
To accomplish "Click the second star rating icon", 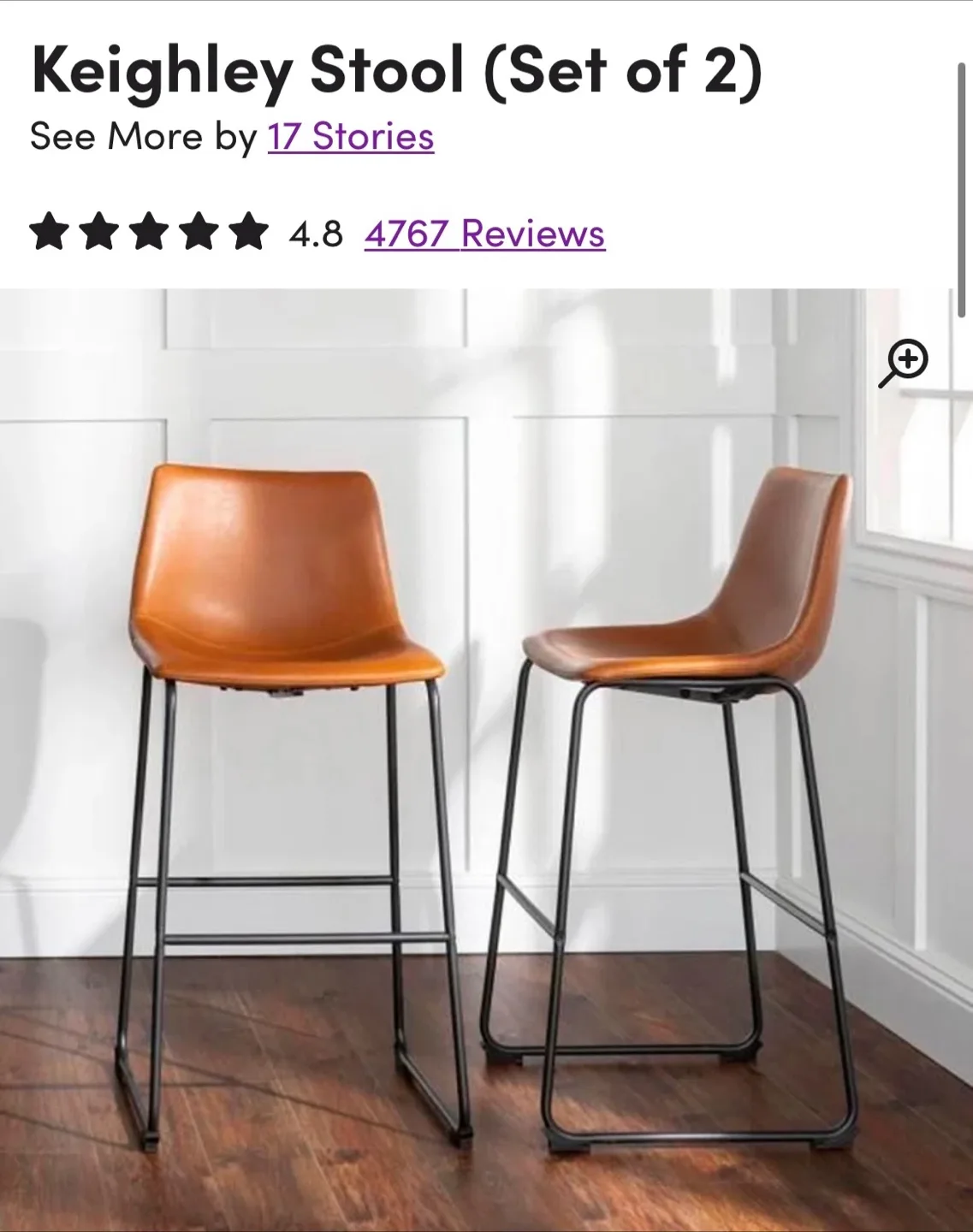I will tap(100, 232).
